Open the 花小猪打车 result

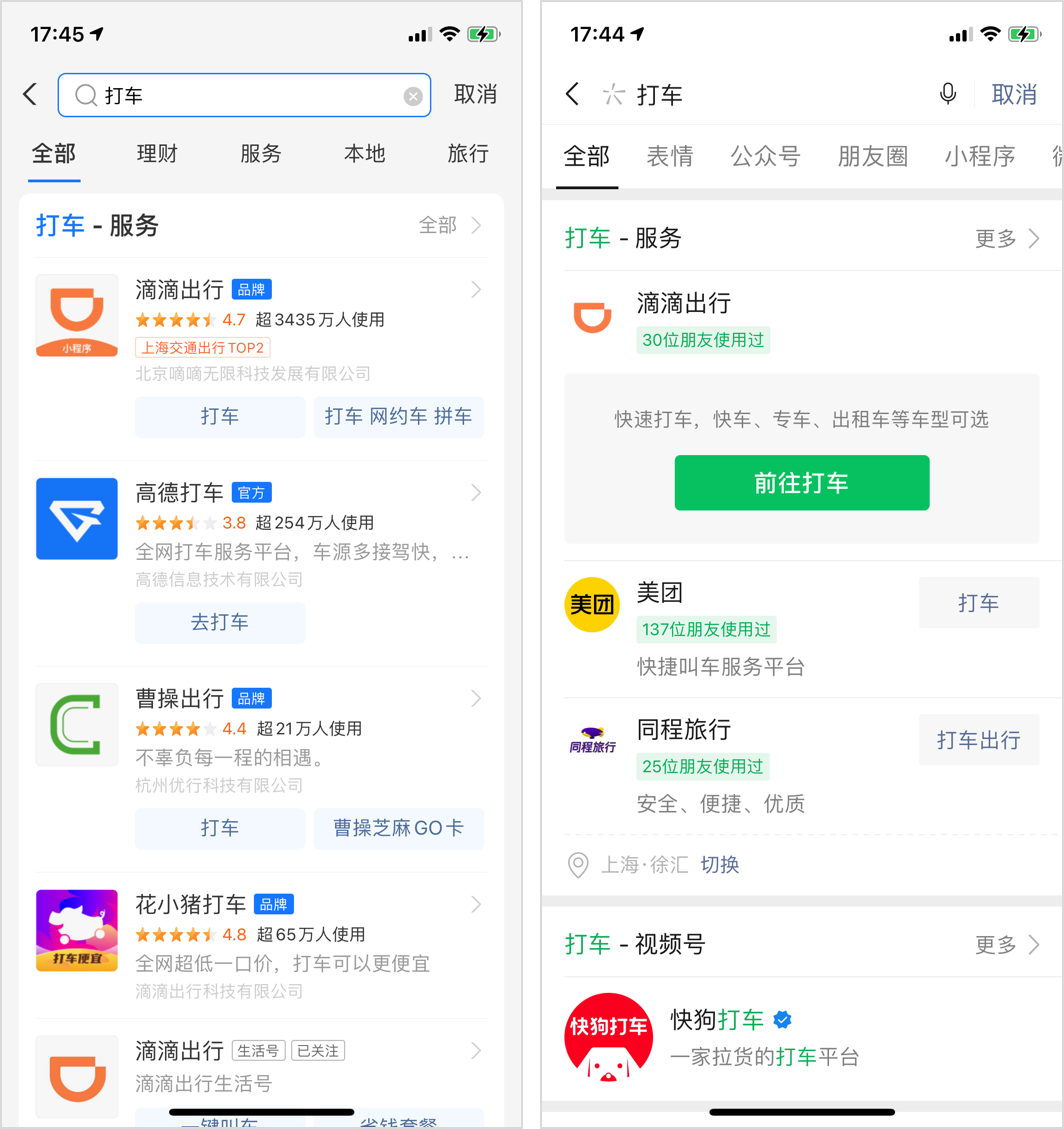[x=190, y=906]
